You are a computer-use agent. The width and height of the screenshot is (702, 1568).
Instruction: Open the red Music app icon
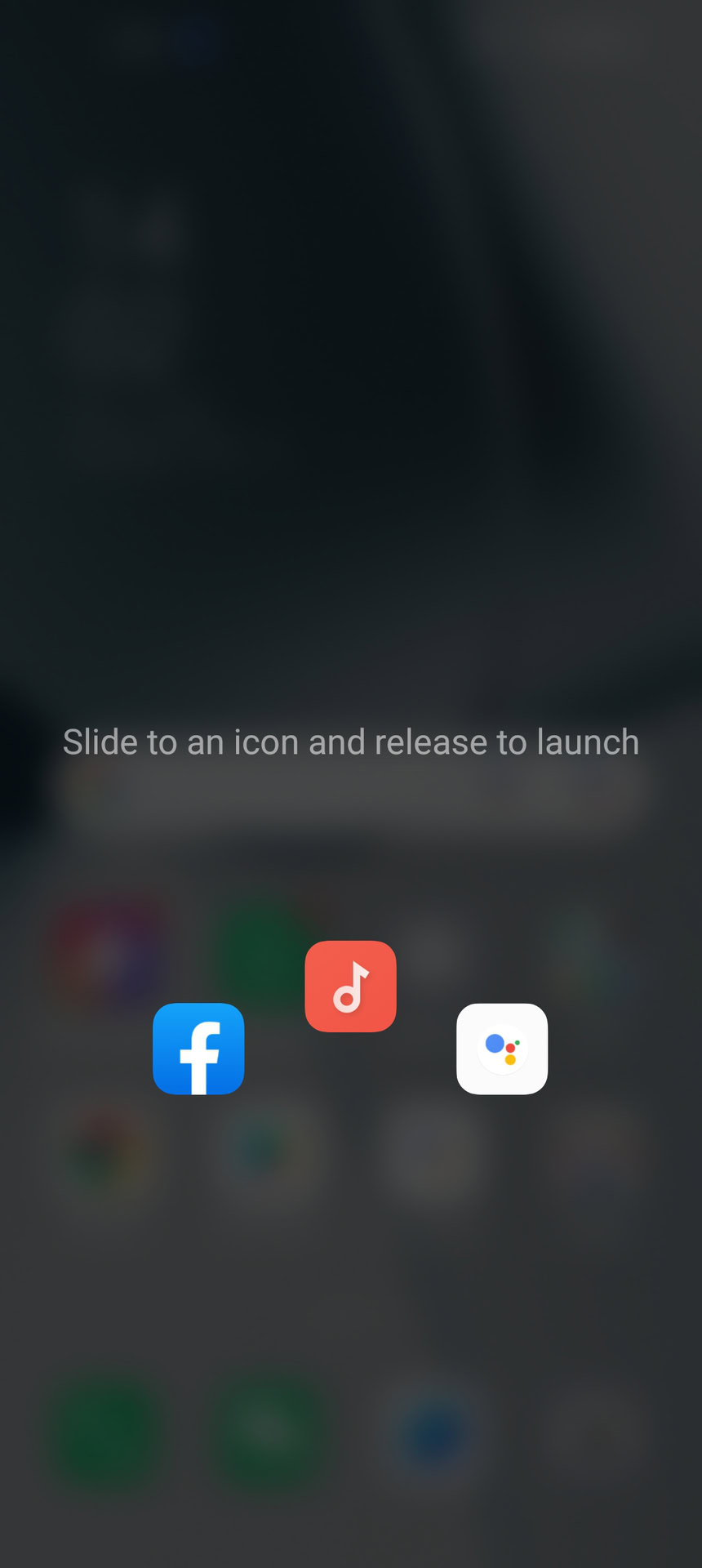(350, 987)
